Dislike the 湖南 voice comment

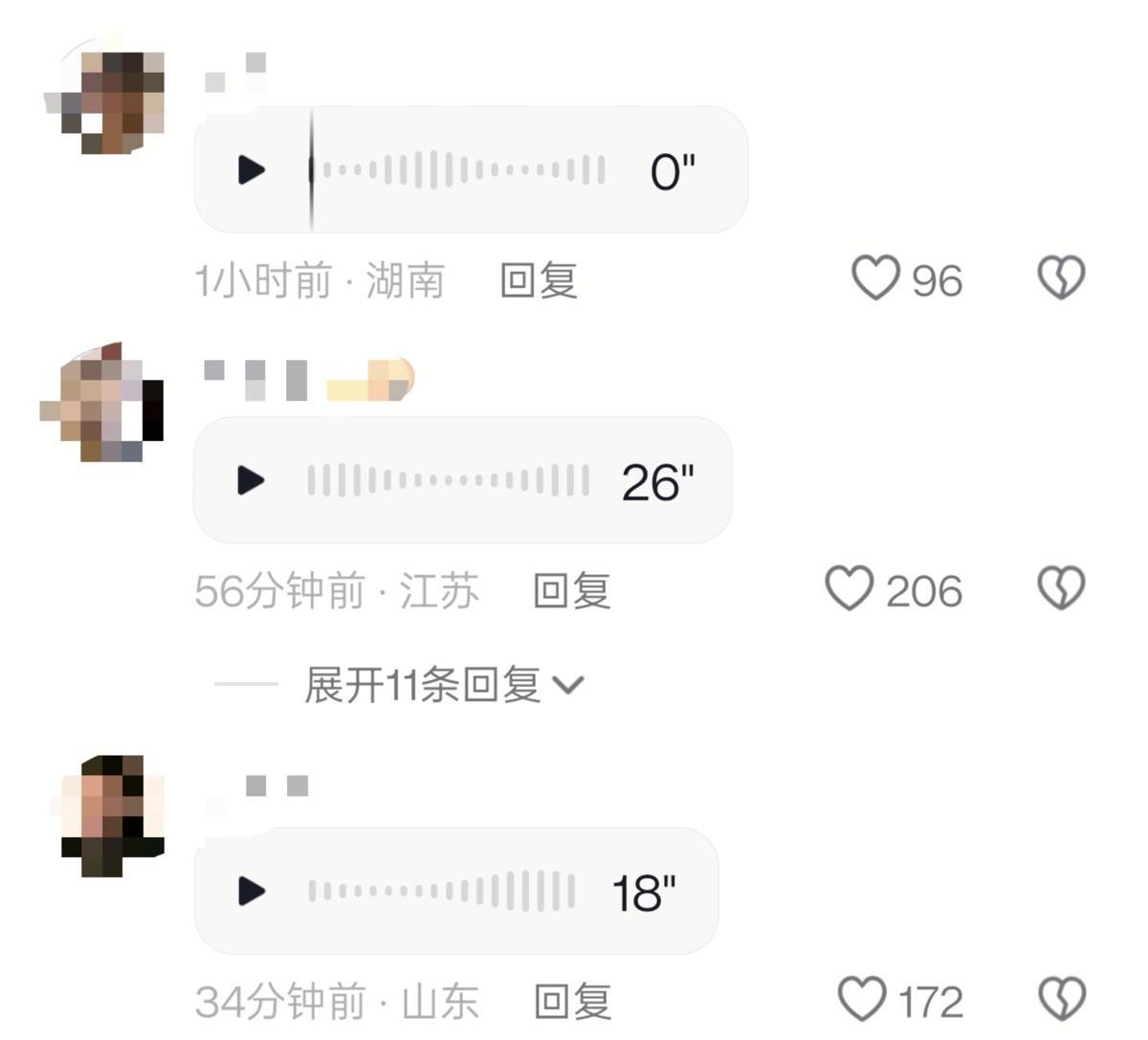point(1061,278)
